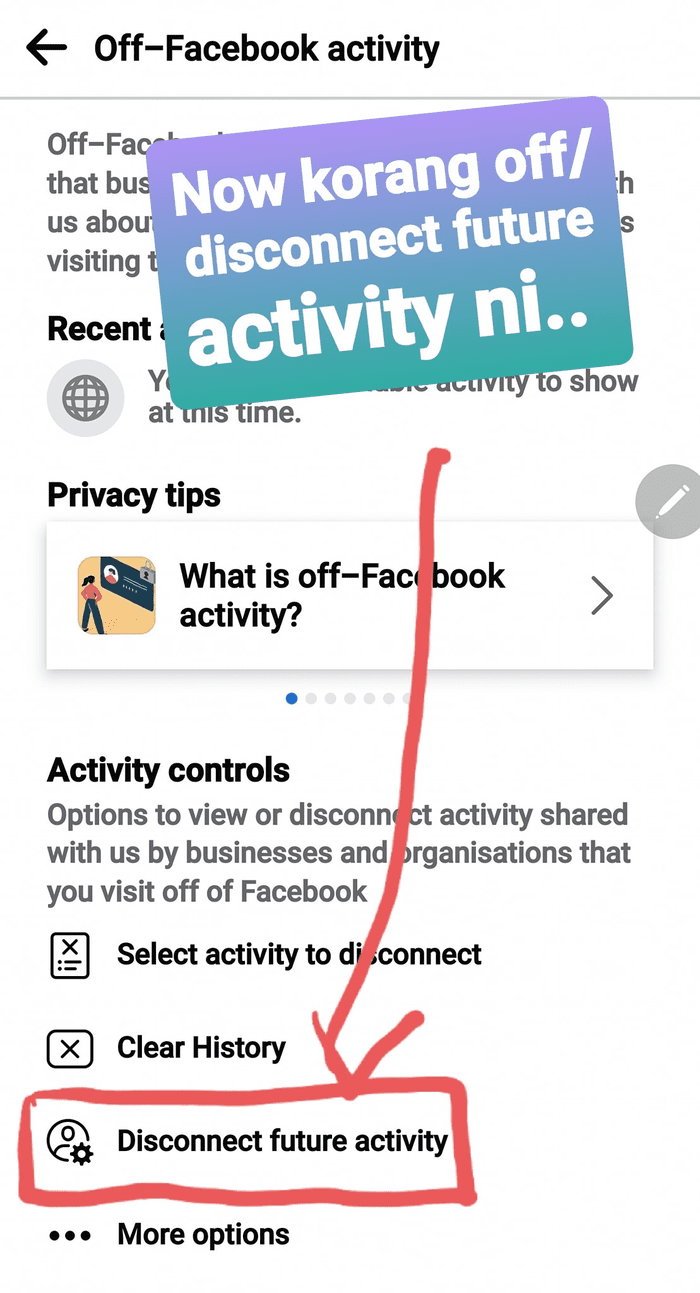
Task: Open the What is off-Facebook activity card
Action: pyautogui.click(x=349, y=596)
